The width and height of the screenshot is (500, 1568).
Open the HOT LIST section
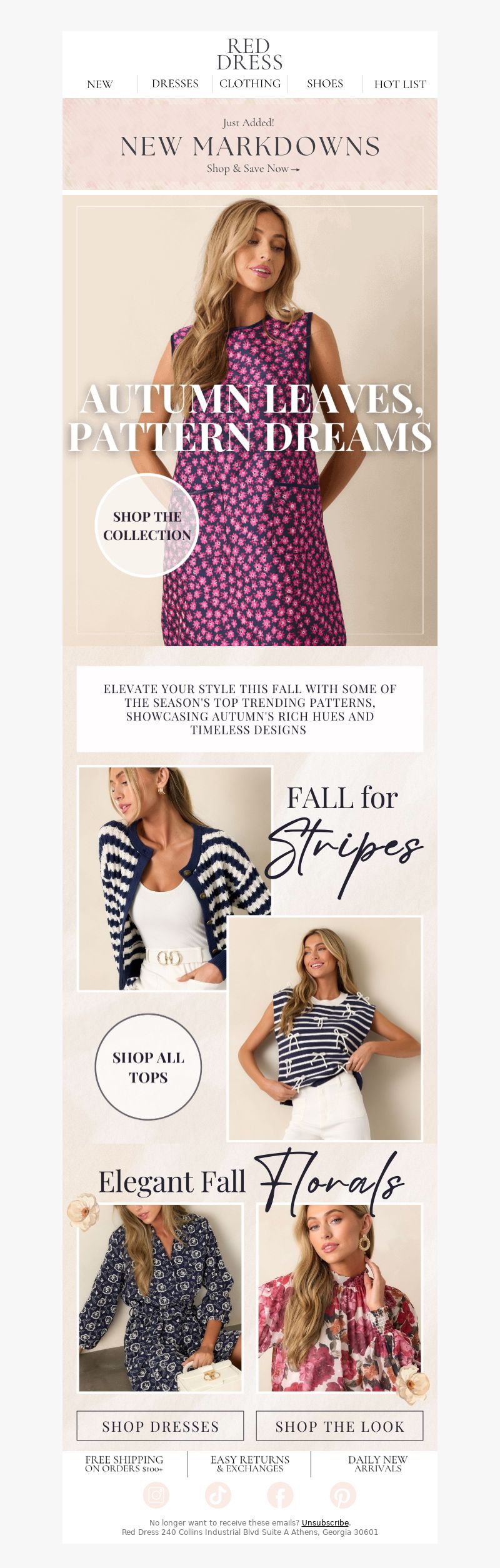tap(400, 84)
